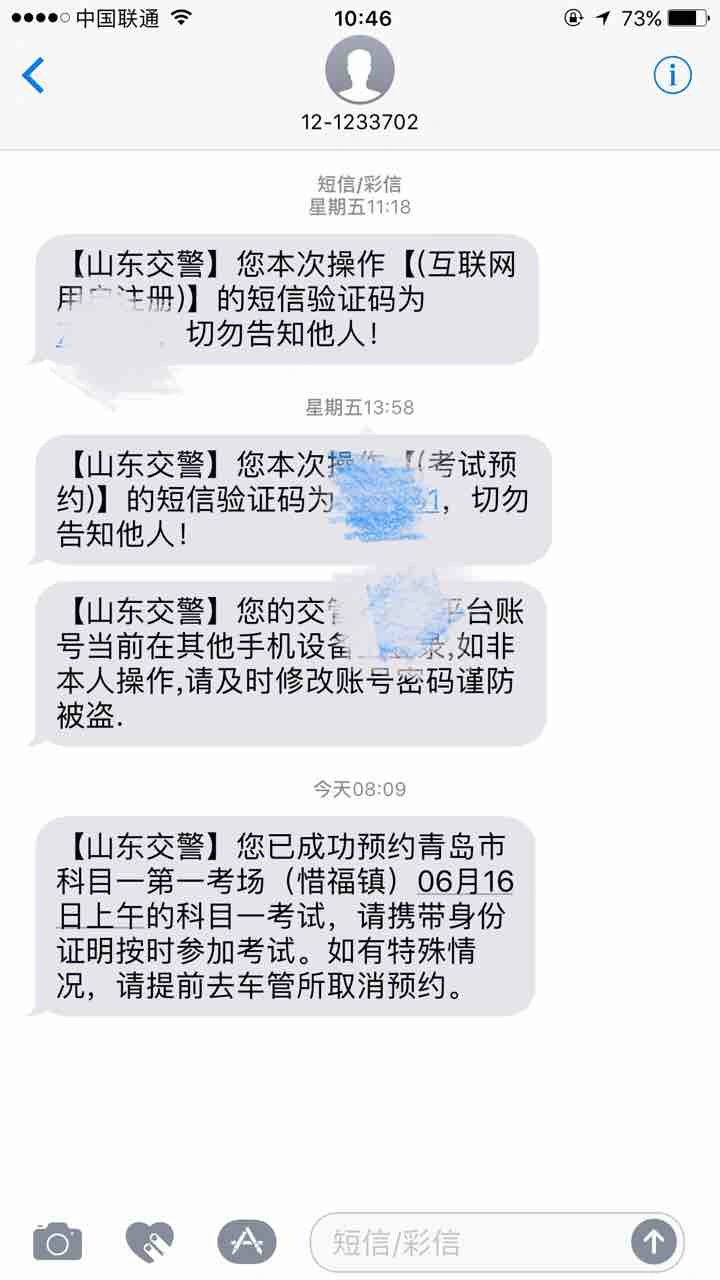This screenshot has height=1280, width=720.
Task: Tap the send arrow button
Action: point(653,1242)
